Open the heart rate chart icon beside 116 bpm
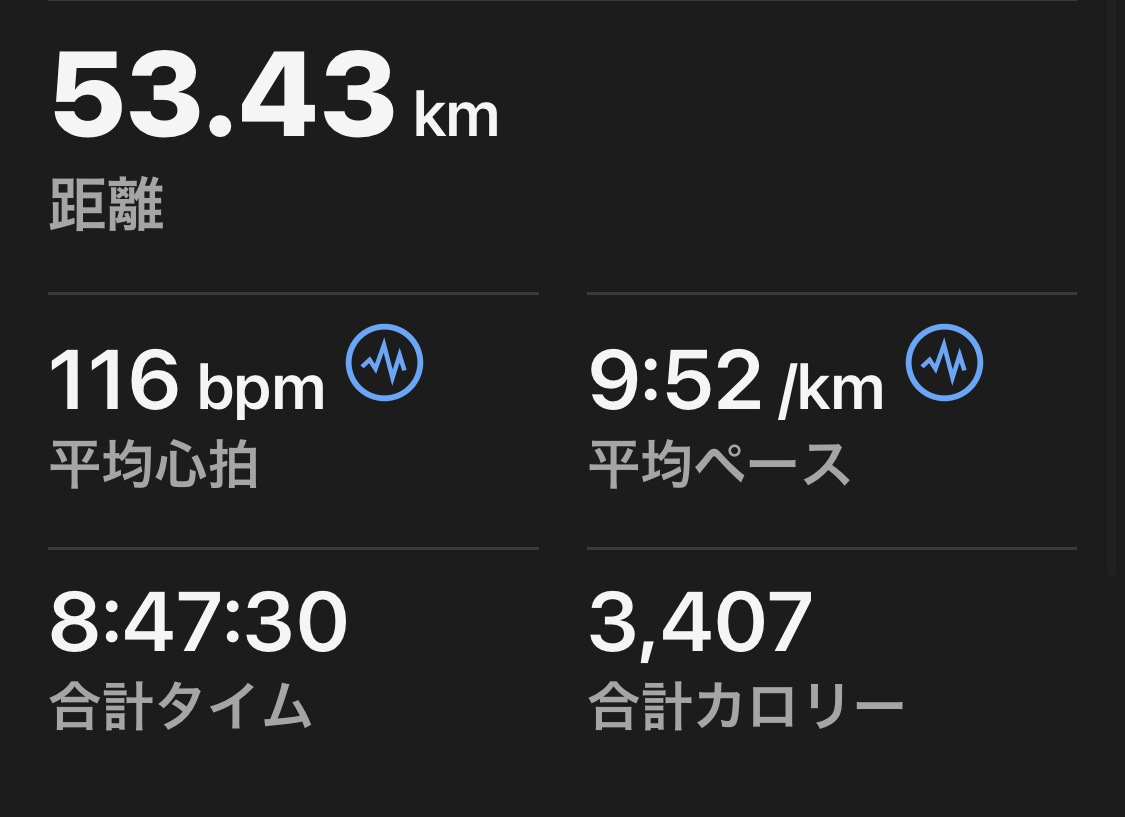 click(384, 362)
